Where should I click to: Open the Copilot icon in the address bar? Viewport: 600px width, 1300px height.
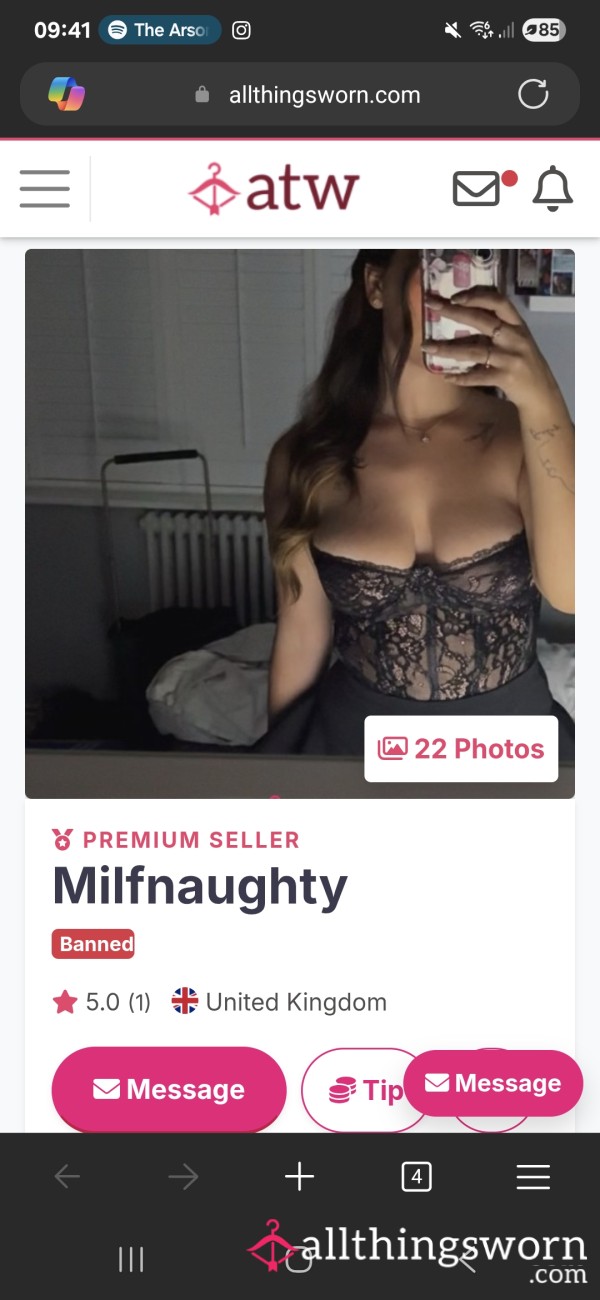[x=67, y=95]
